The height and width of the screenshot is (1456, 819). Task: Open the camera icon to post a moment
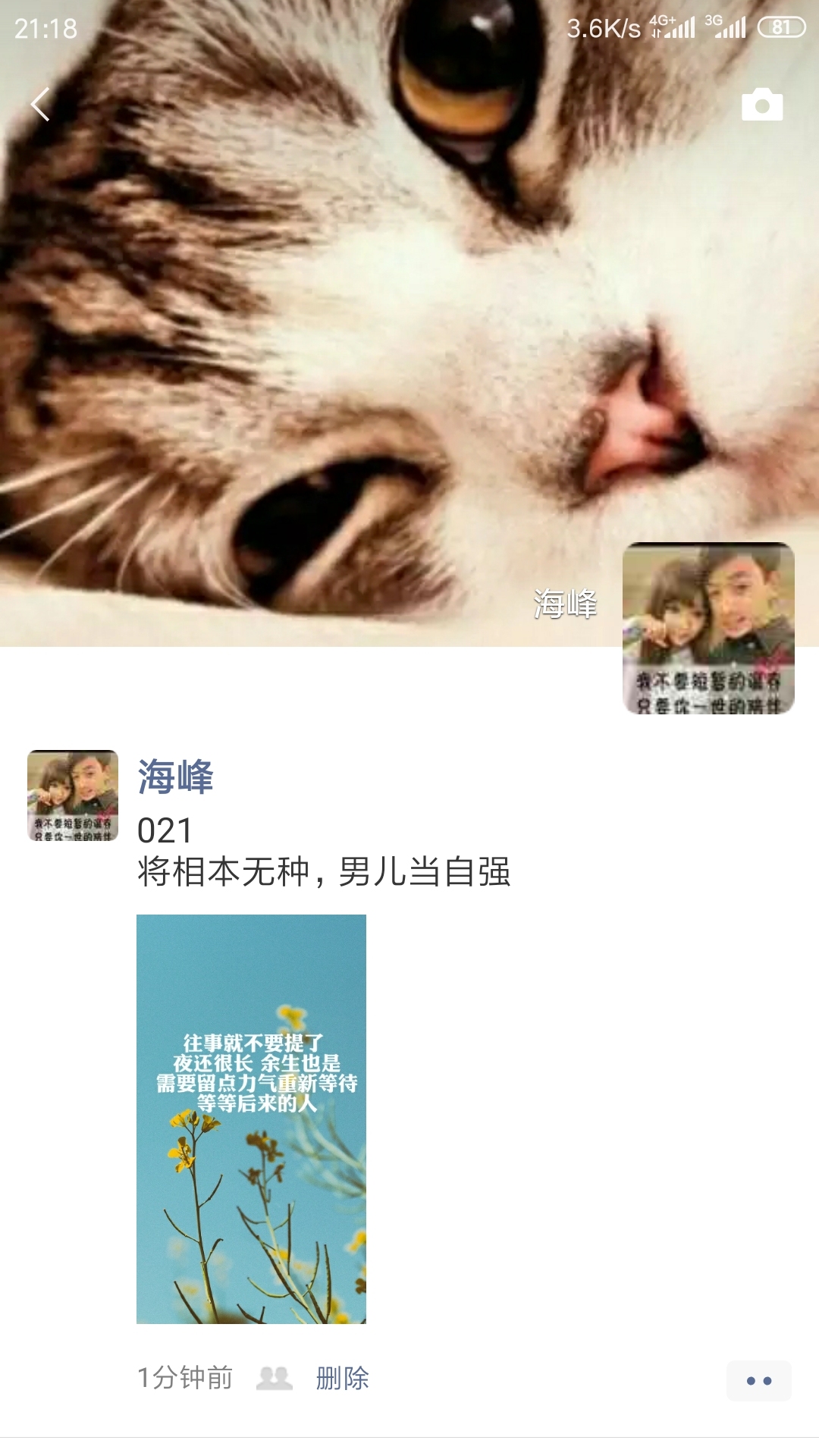click(x=762, y=105)
